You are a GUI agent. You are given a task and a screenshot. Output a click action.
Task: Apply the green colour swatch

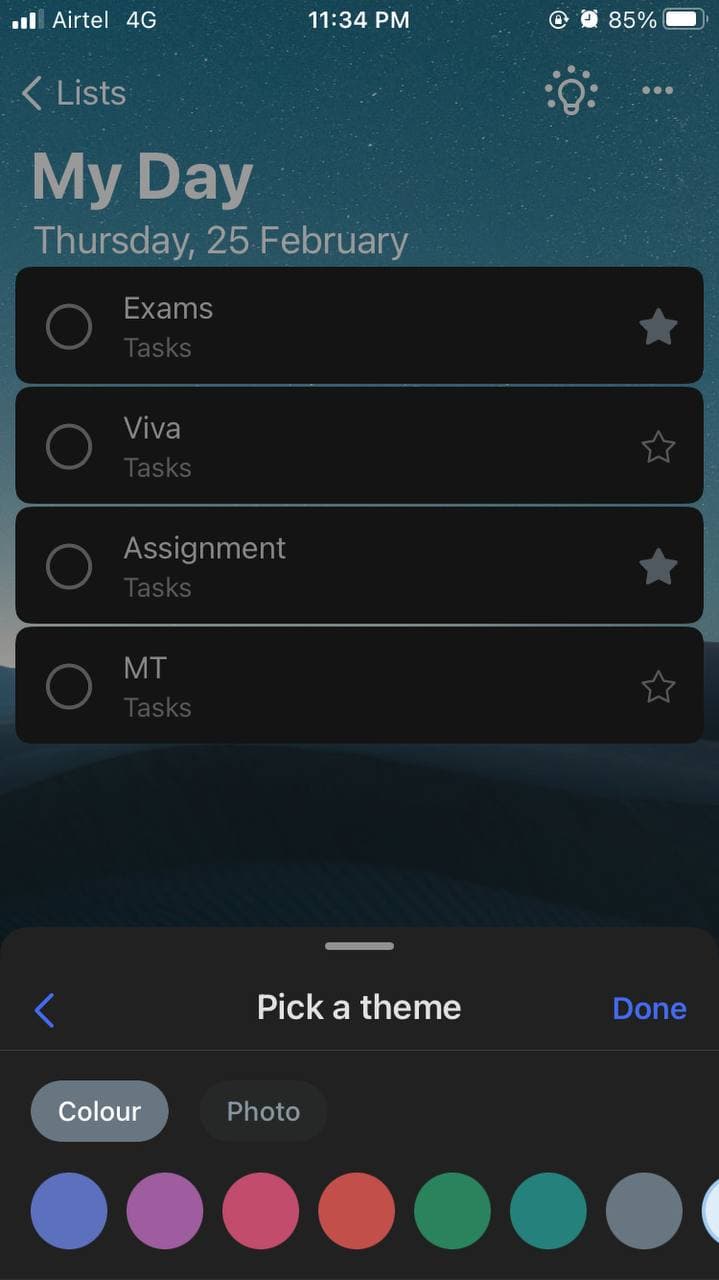[452, 1211]
